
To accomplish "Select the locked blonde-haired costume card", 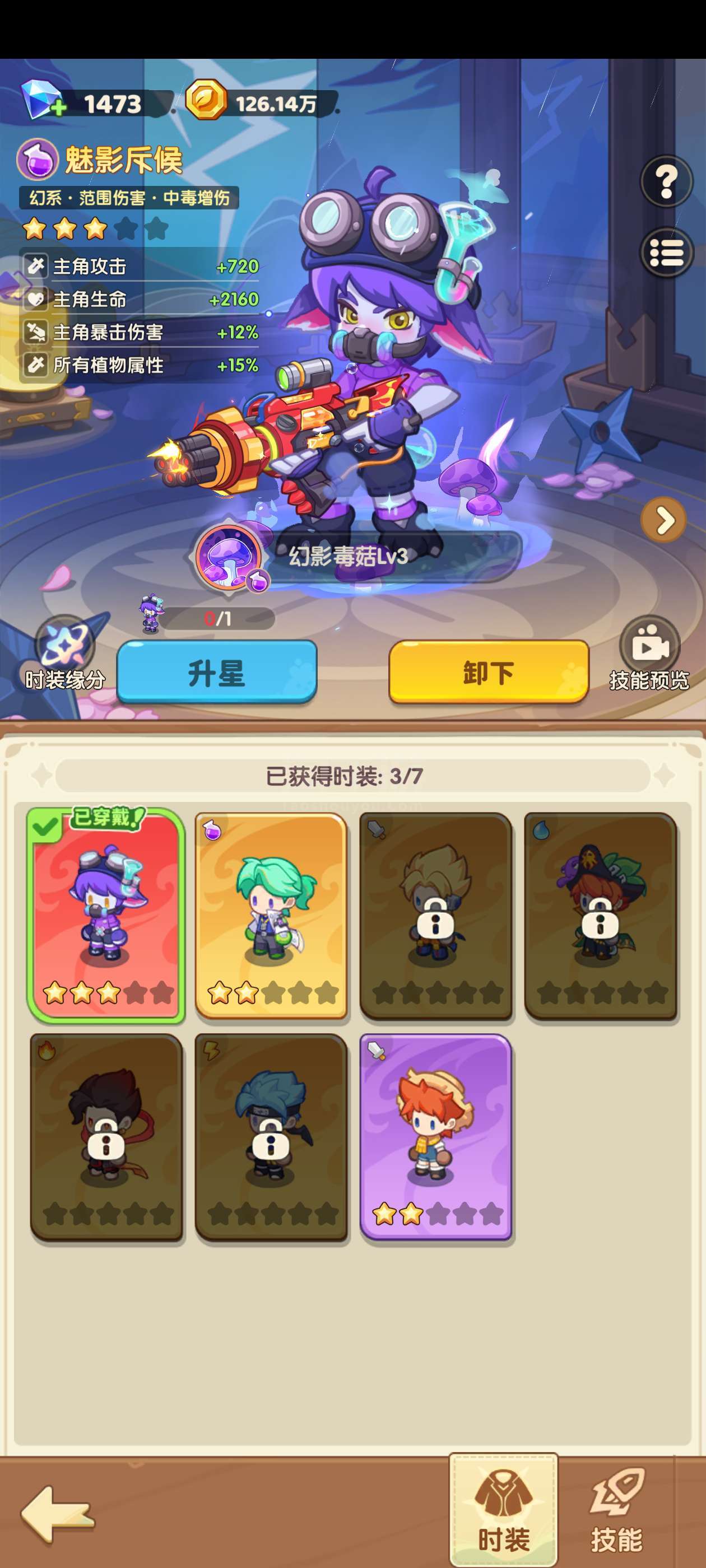I will pyautogui.click(x=435, y=916).
